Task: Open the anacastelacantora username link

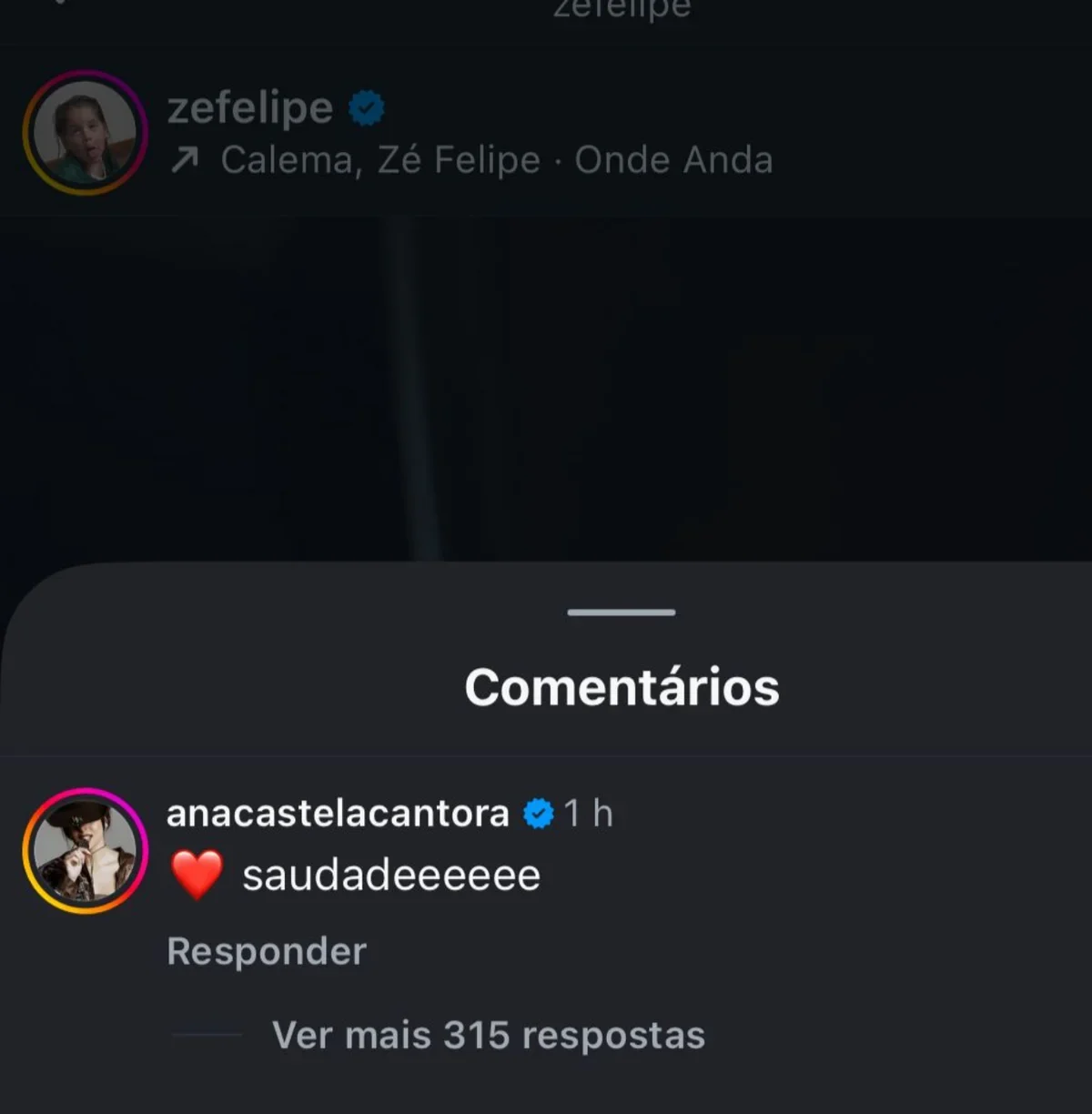Action: pyautogui.click(x=337, y=813)
